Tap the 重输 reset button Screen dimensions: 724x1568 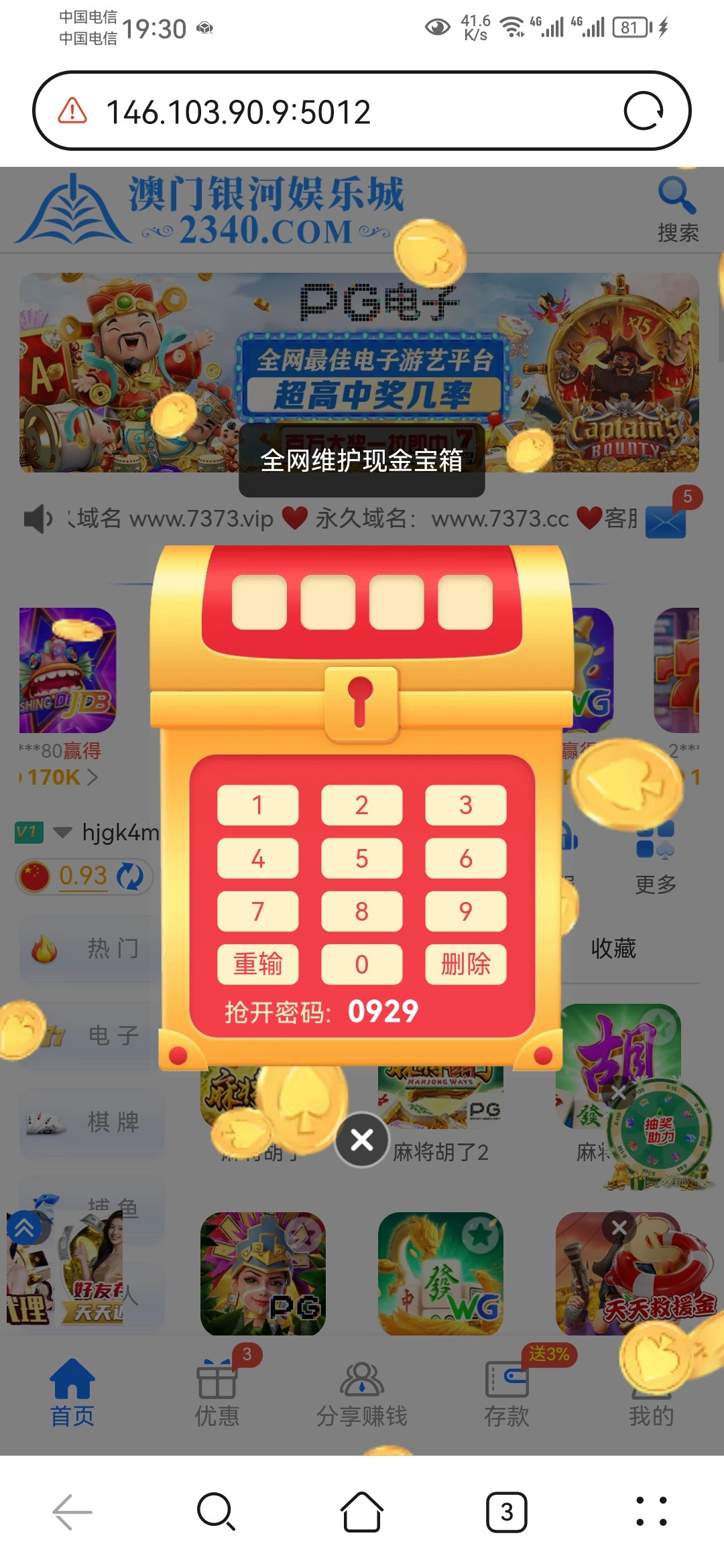coord(257,964)
